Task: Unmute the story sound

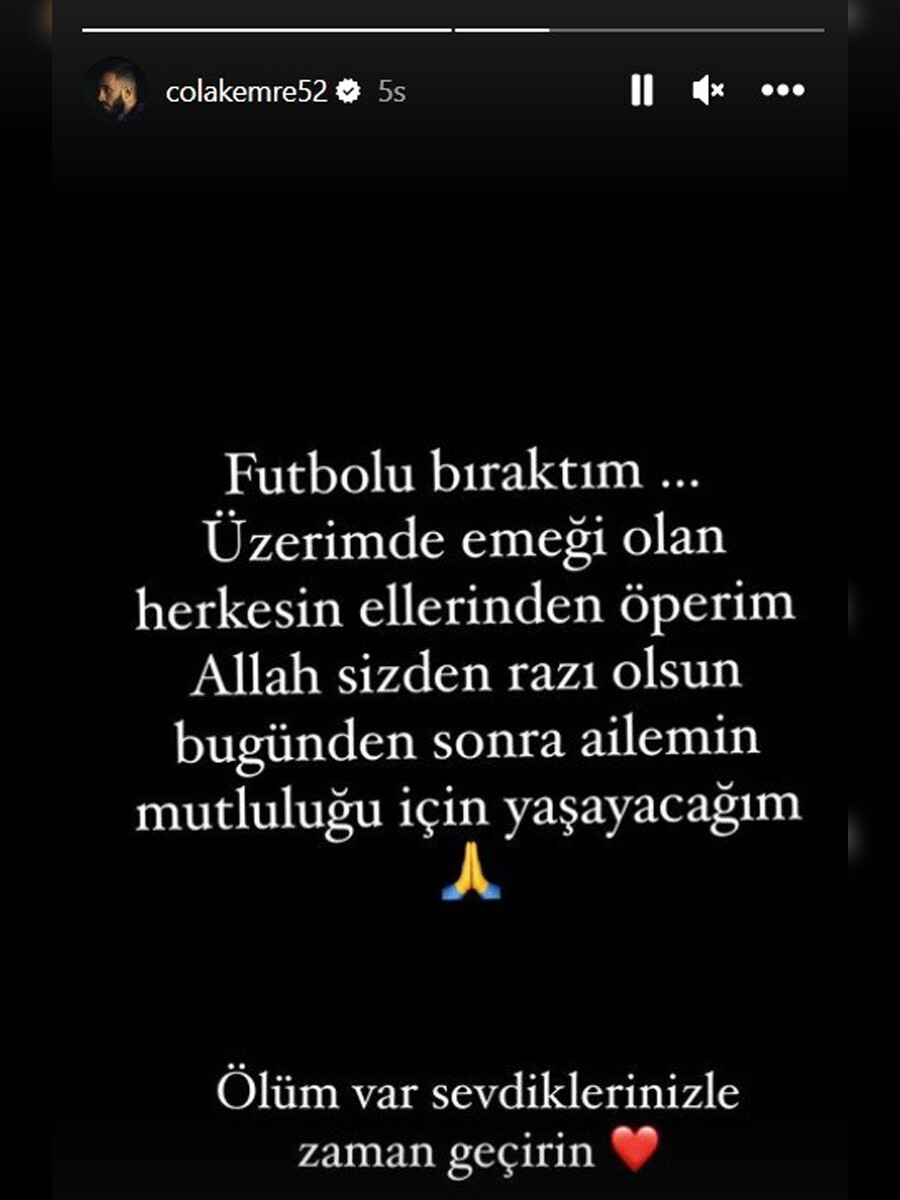Action: pos(708,91)
